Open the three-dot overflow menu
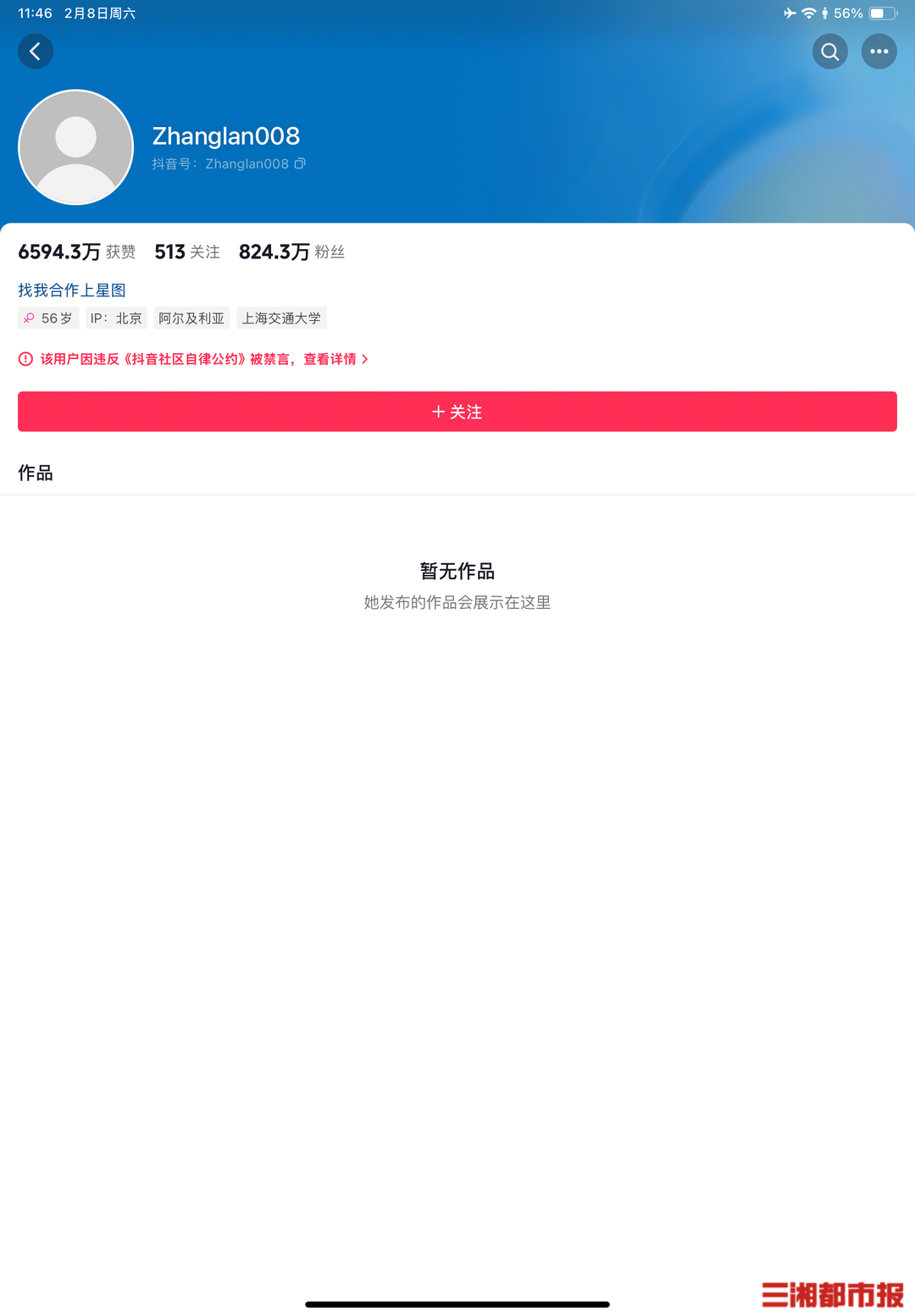The image size is (915, 1316). point(879,52)
